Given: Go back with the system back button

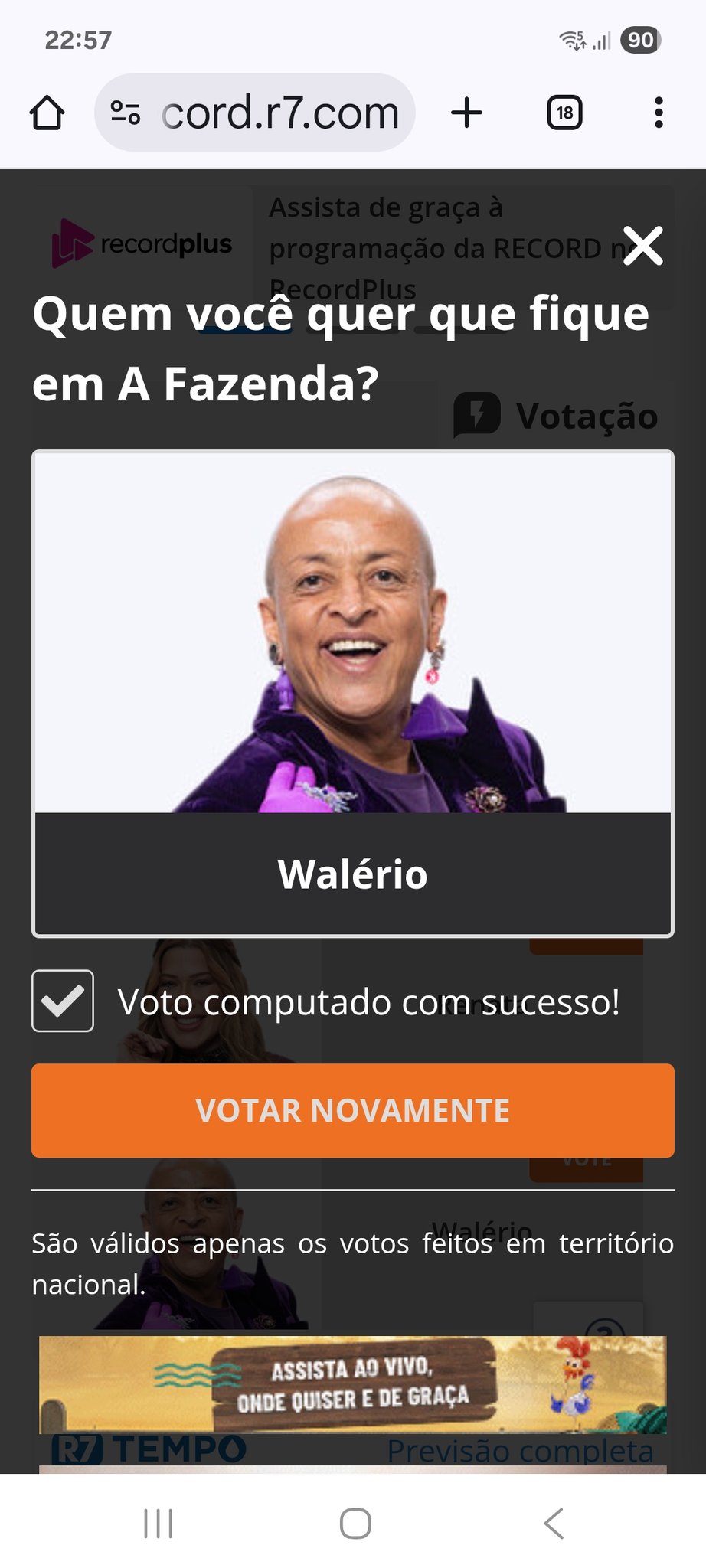Looking at the screenshot, I should [554, 1524].
